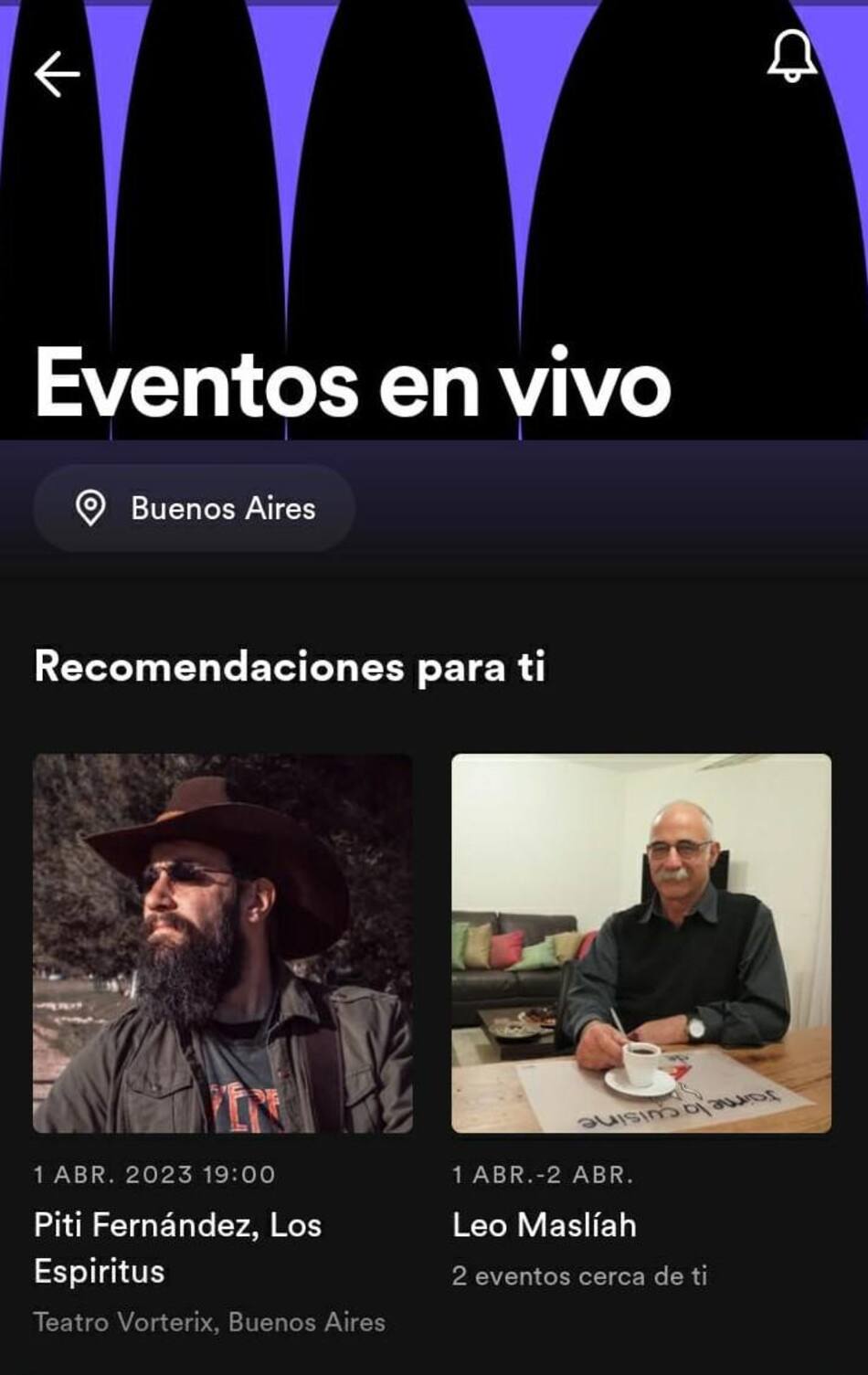Click the location pin icon

pyautogui.click(x=90, y=510)
